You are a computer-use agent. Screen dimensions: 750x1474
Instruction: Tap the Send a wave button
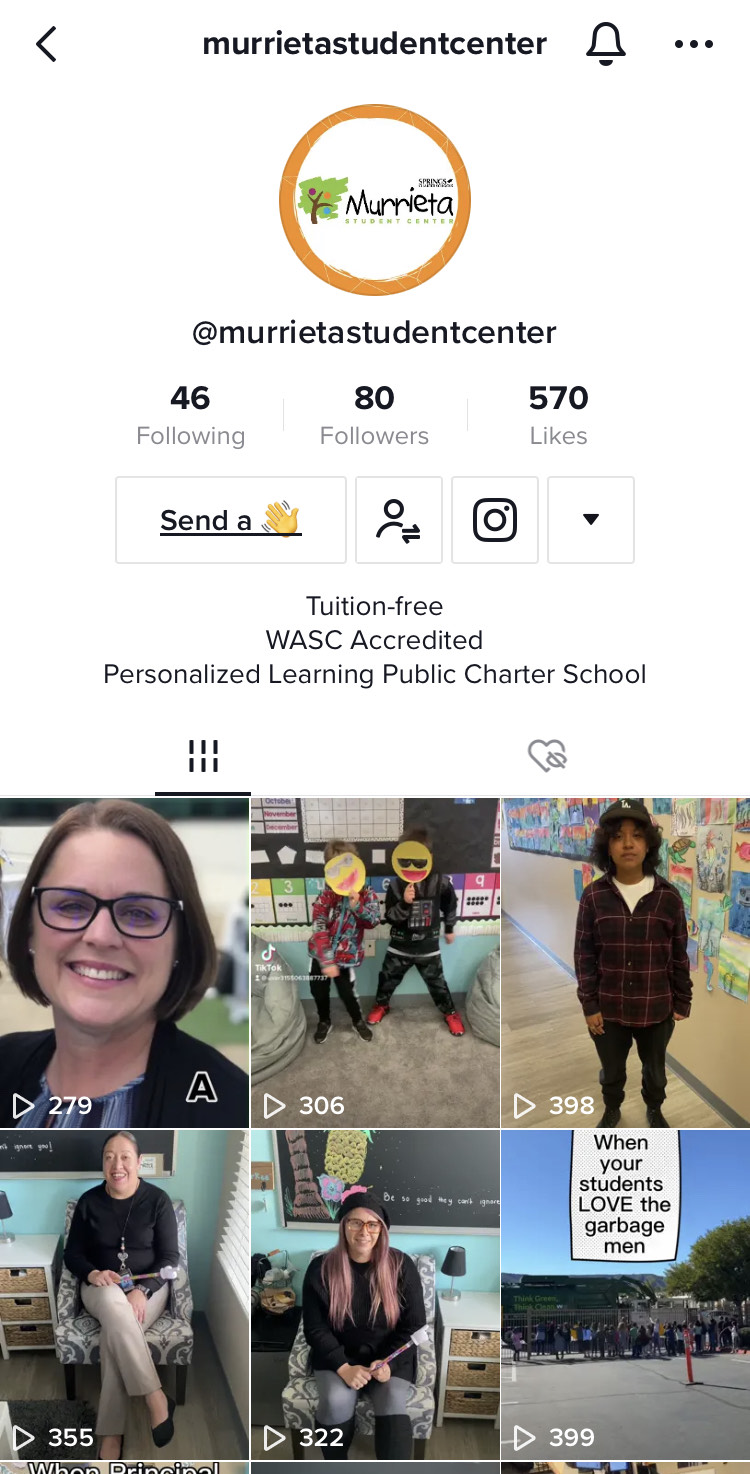(x=231, y=520)
